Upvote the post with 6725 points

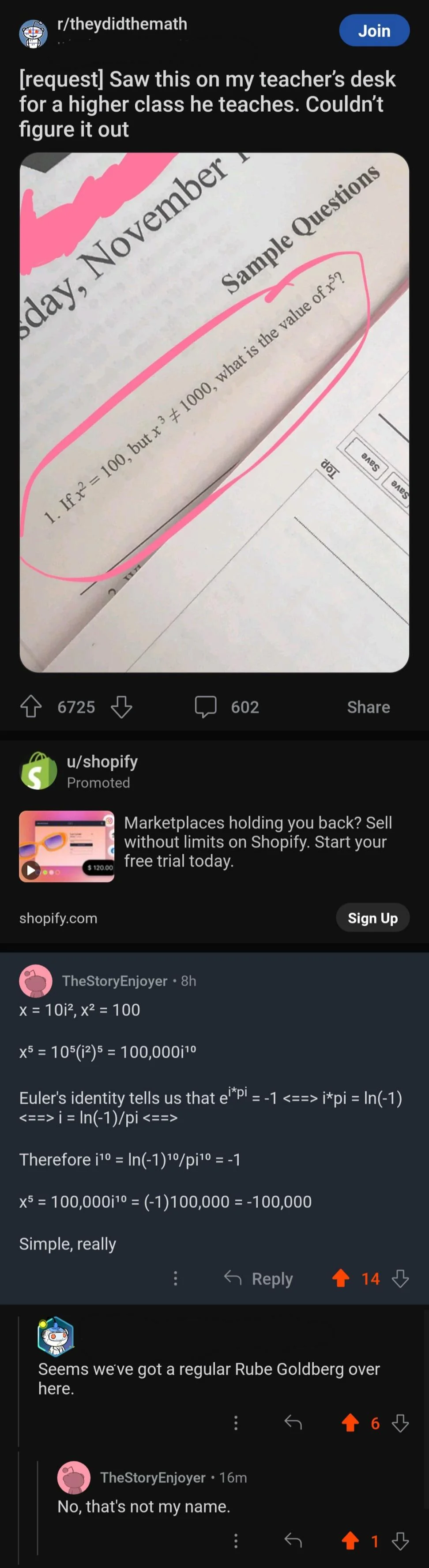coord(31,707)
